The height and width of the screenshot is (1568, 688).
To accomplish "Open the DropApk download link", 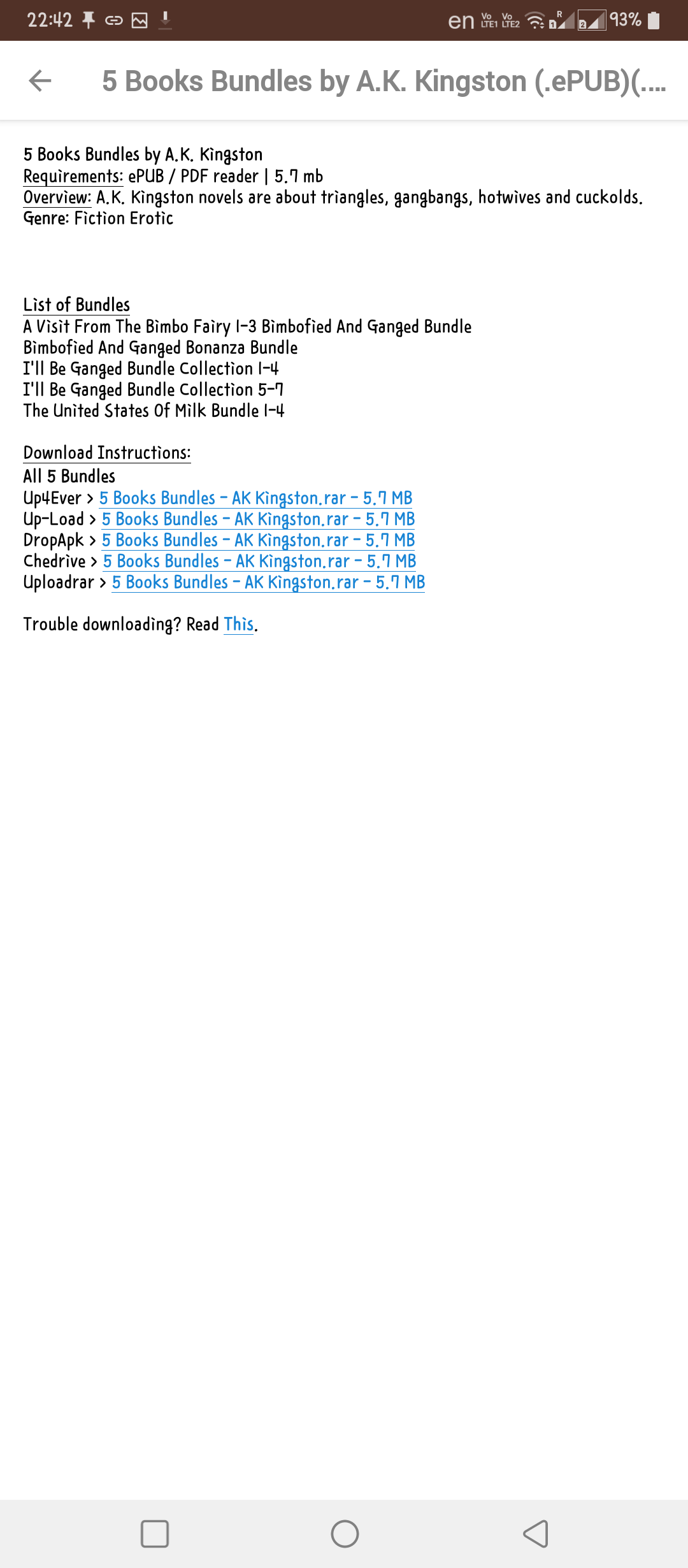I will pyautogui.click(x=258, y=540).
